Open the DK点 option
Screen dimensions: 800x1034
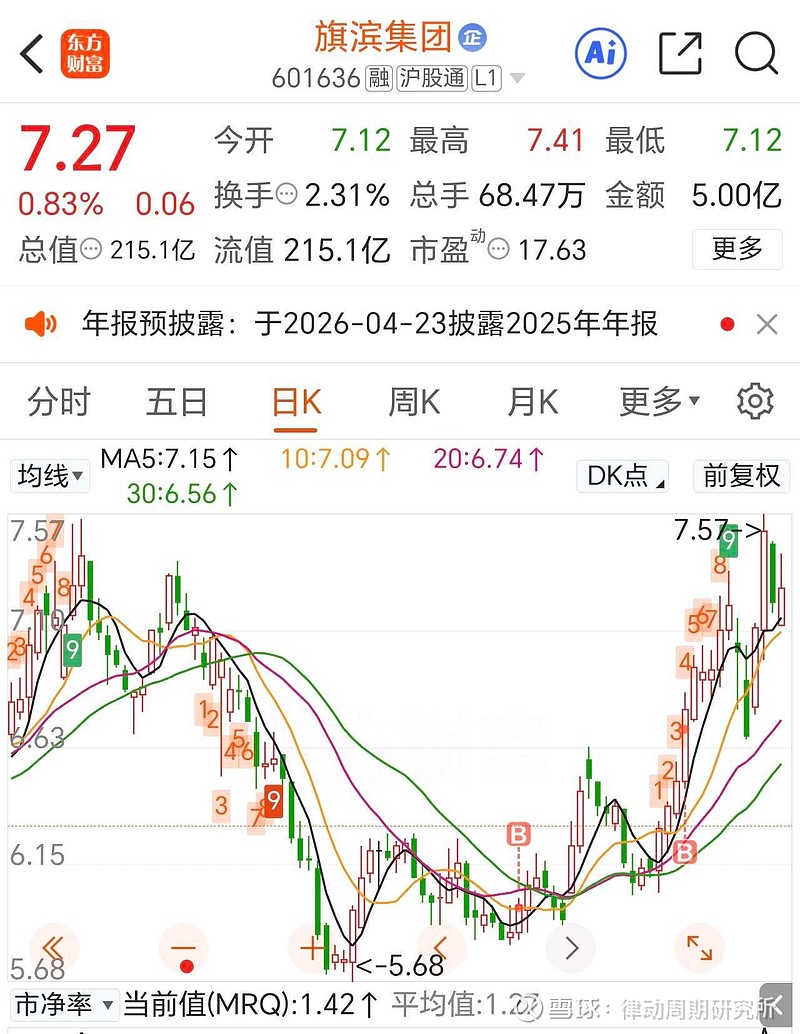[623, 476]
